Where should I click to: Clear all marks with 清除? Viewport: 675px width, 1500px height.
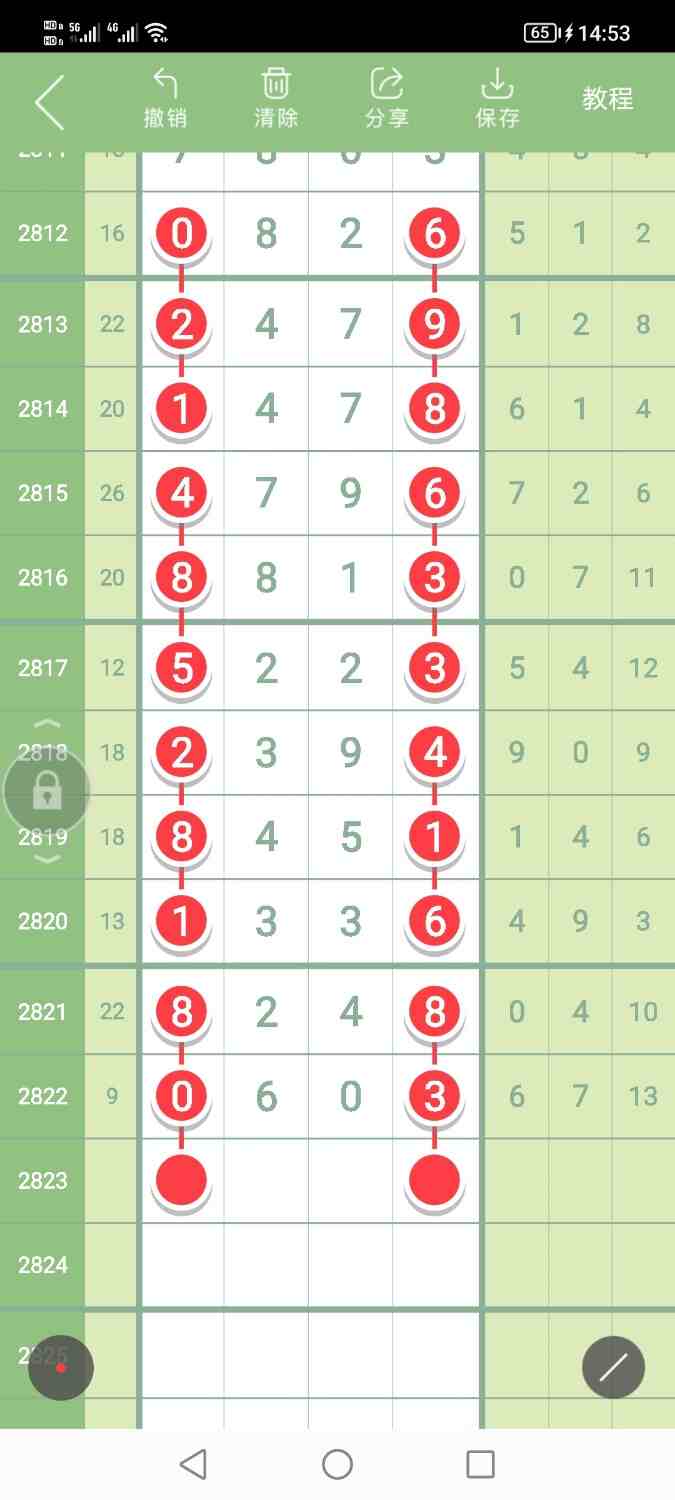(x=276, y=99)
